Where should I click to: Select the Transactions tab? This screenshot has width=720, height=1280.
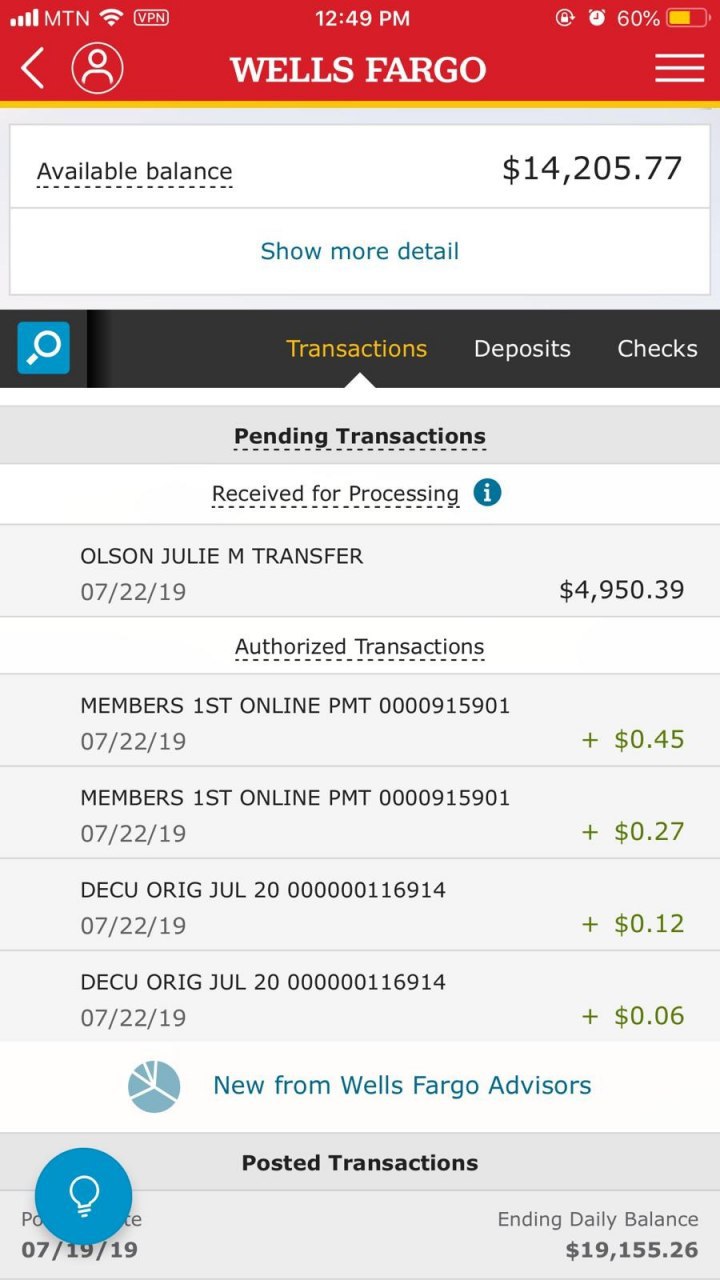pos(356,349)
